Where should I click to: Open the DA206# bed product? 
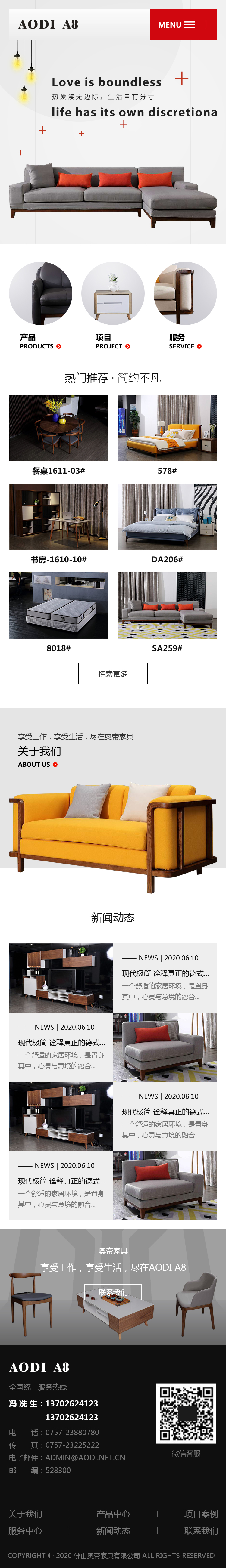tap(167, 517)
